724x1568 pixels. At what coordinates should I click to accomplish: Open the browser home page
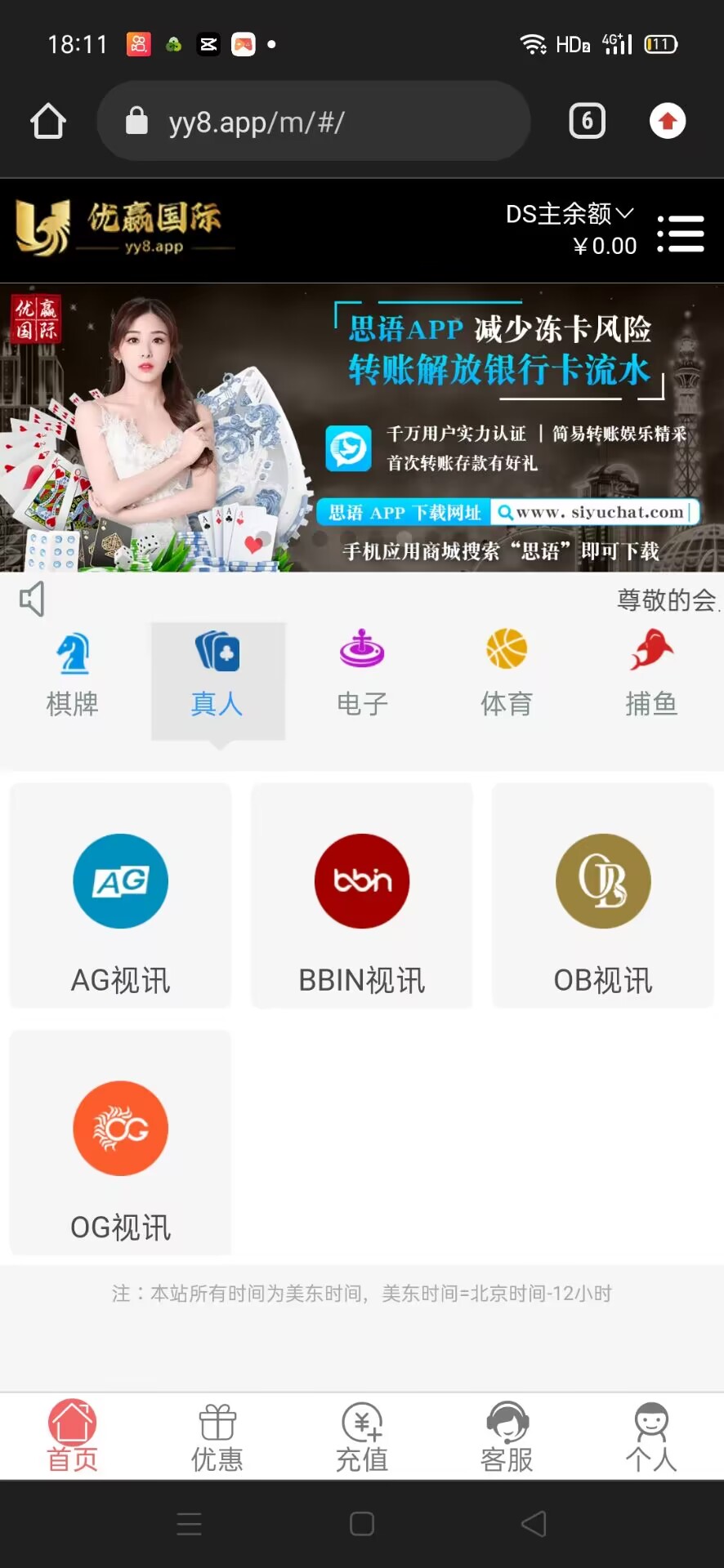pos(48,122)
